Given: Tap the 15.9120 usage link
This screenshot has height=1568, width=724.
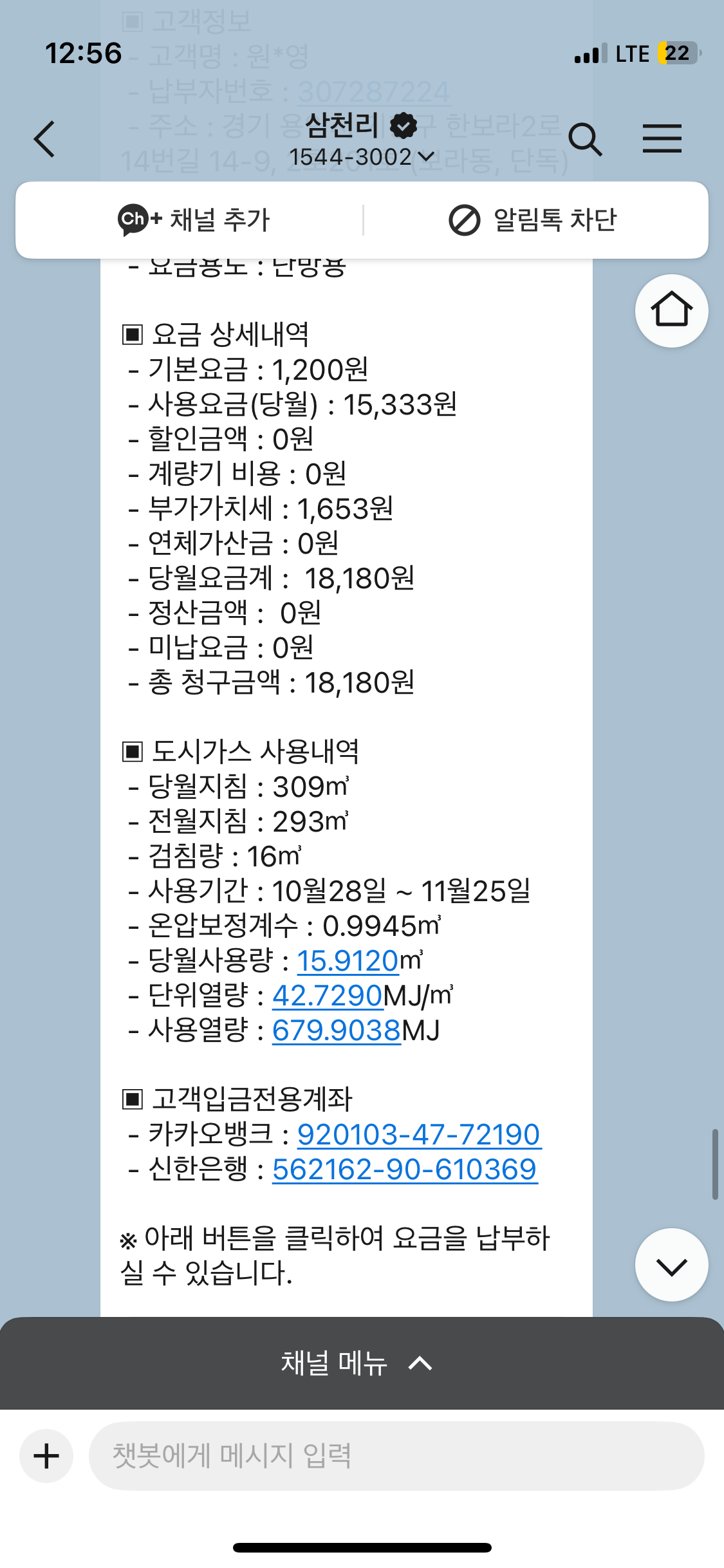Looking at the screenshot, I should [x=348, y=961].
